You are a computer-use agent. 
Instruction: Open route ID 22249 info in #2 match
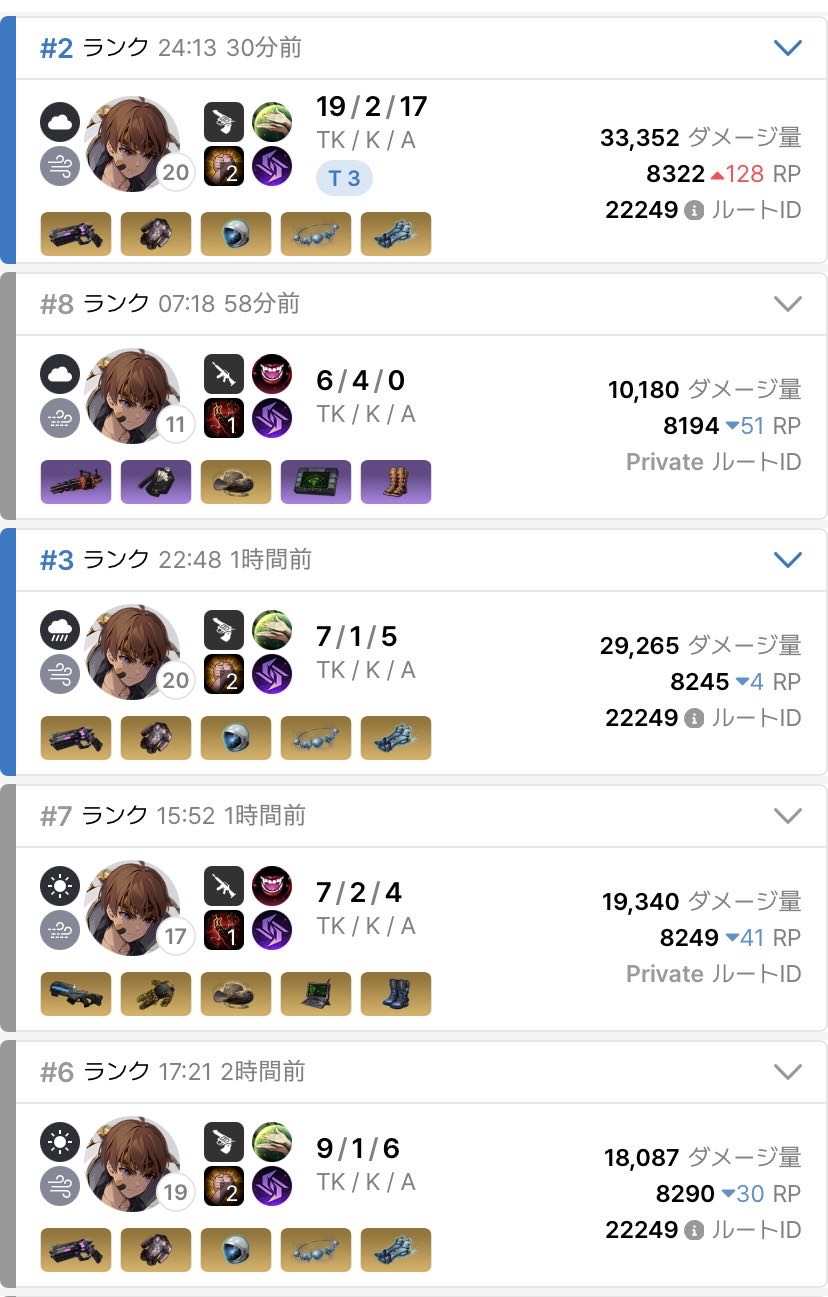(x=694, y=210)
